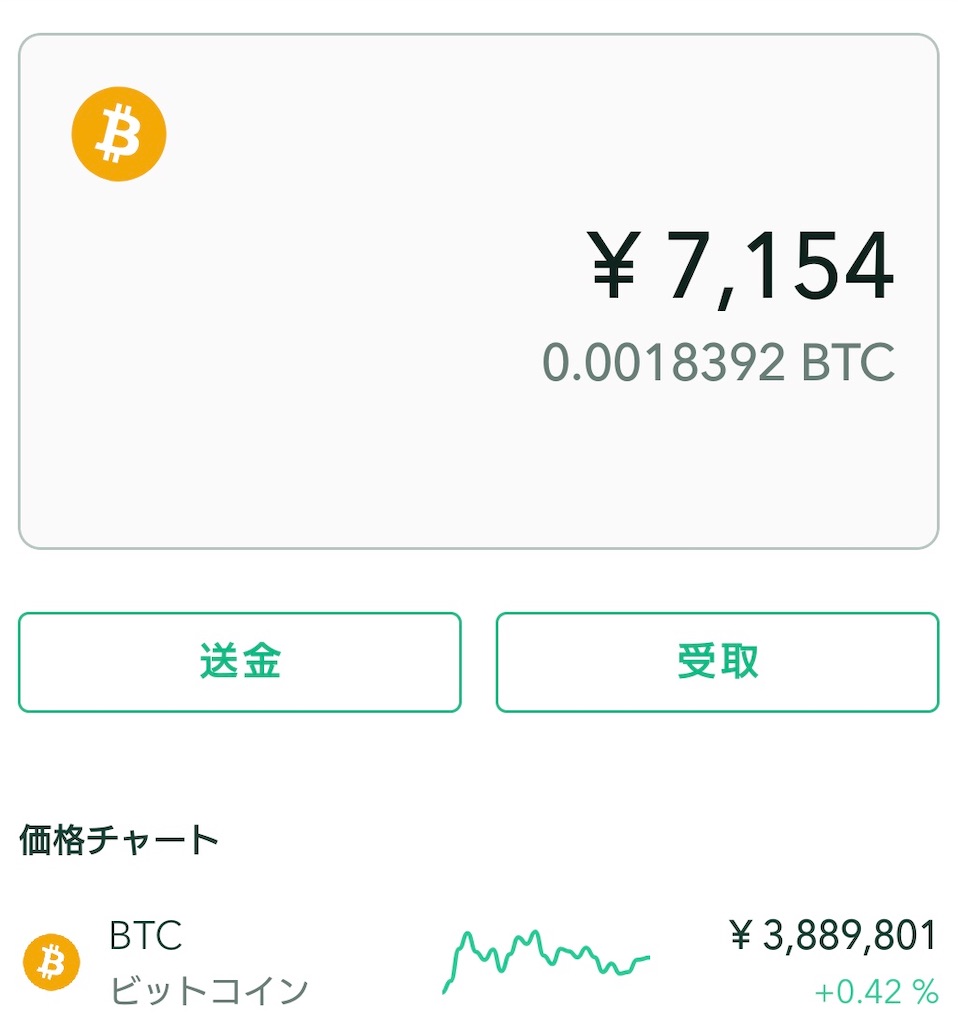Open the BTC ticker label
This screenshot has width=958, height=1024.
(144, 937)
